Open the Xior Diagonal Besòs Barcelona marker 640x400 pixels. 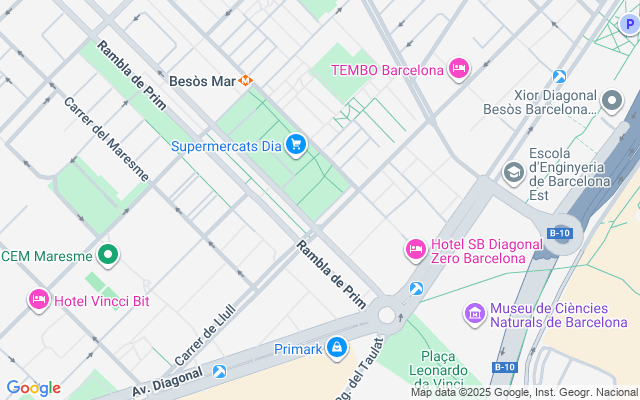click(x=613, y=100)
